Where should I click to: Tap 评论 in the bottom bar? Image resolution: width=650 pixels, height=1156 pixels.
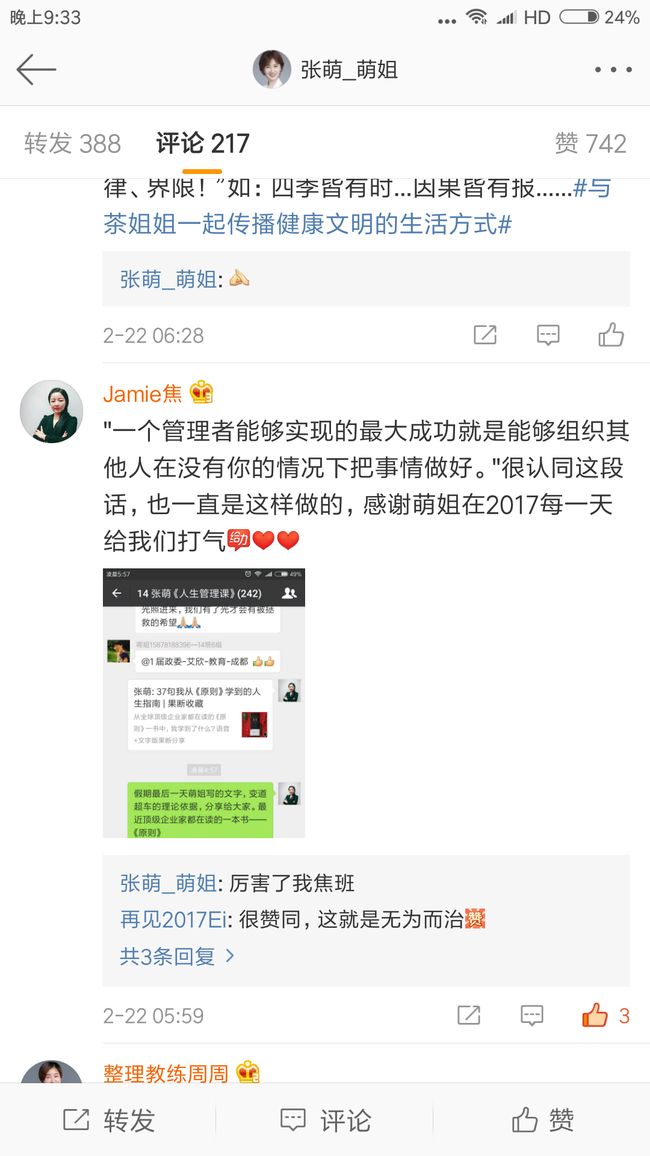[x=325, y=1120]
